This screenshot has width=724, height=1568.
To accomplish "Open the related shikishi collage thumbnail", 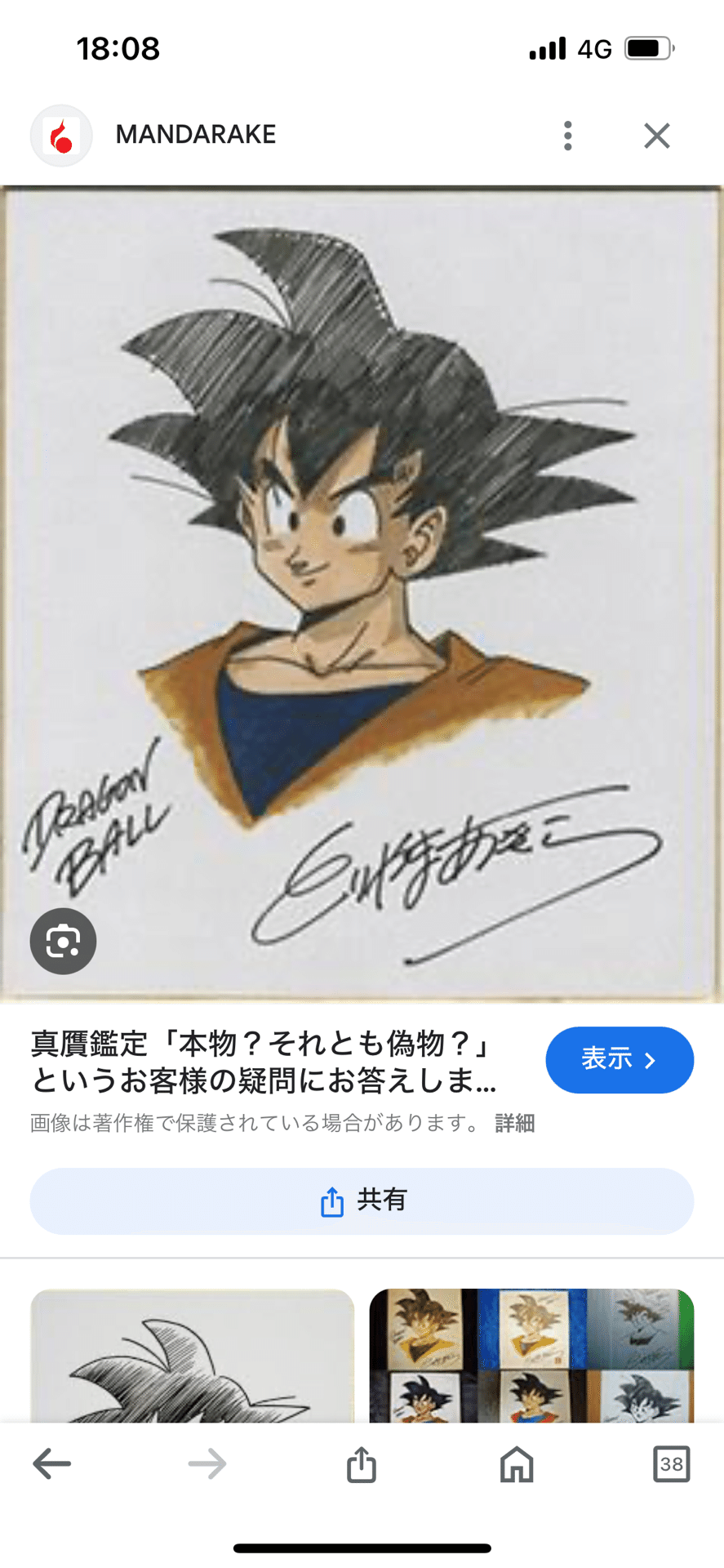I will coord(531,1356).
